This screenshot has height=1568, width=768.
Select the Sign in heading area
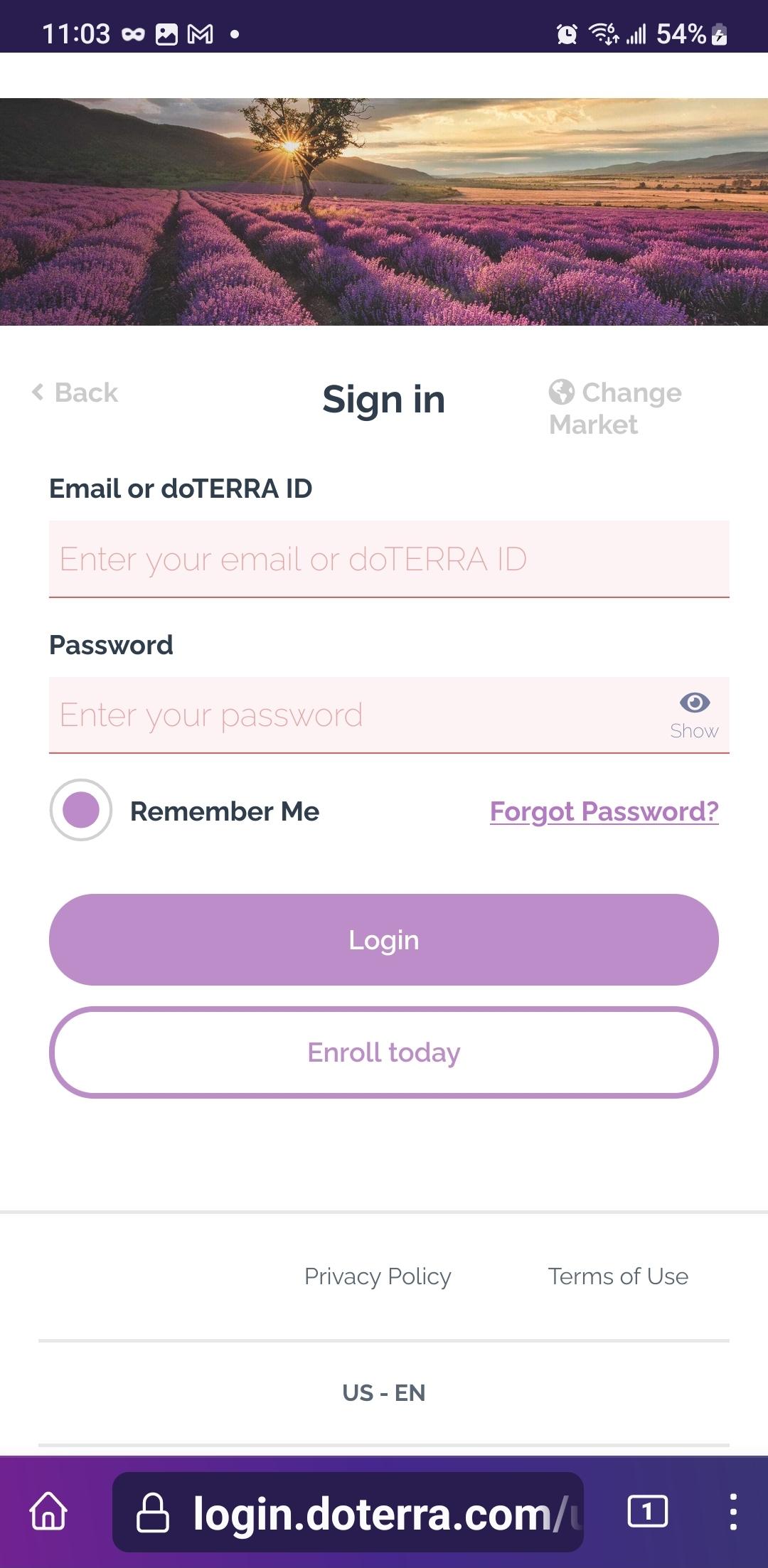383,399
